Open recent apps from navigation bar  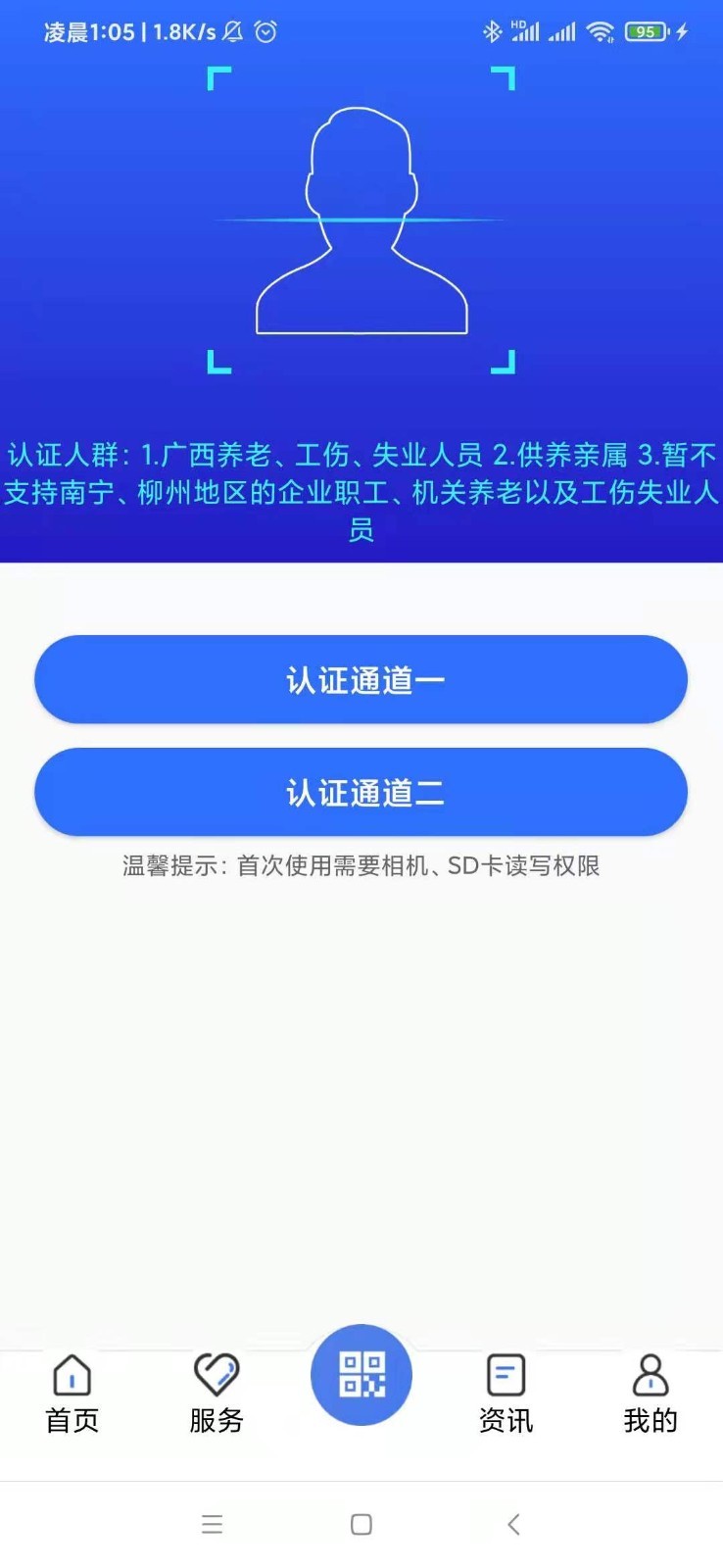[212, 1524]
